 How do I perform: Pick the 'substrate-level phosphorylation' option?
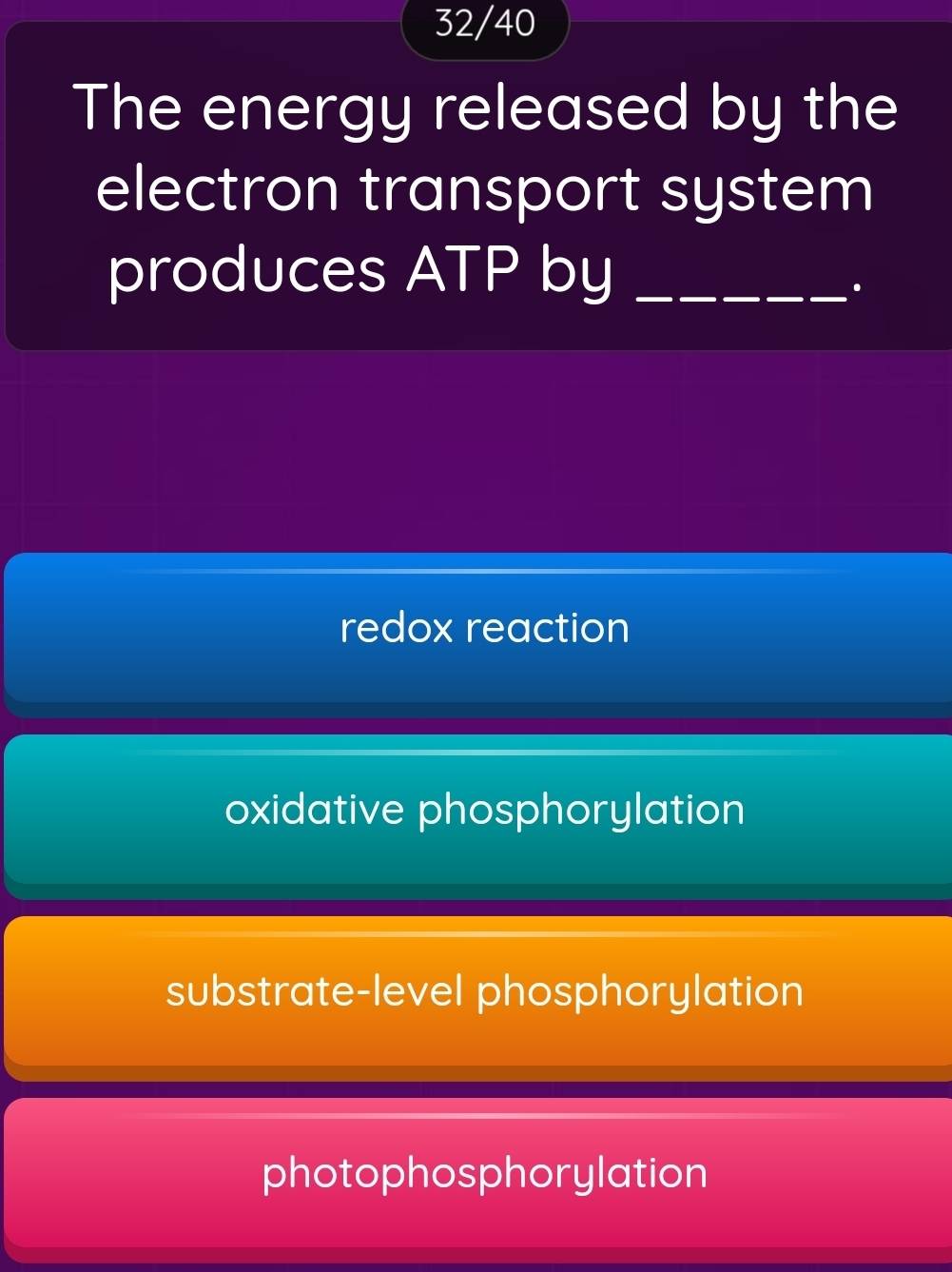[483, 993]
